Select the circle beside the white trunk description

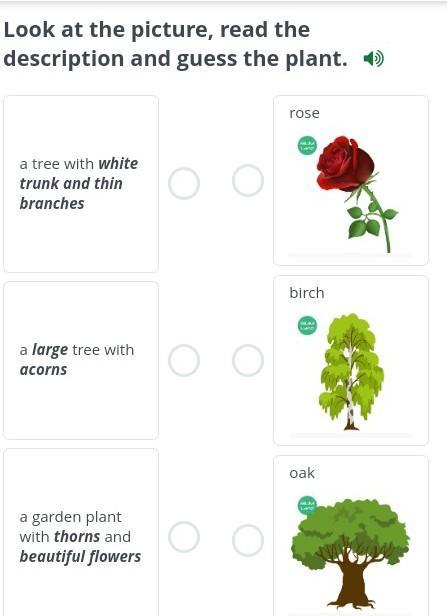[x=184, y=183]
